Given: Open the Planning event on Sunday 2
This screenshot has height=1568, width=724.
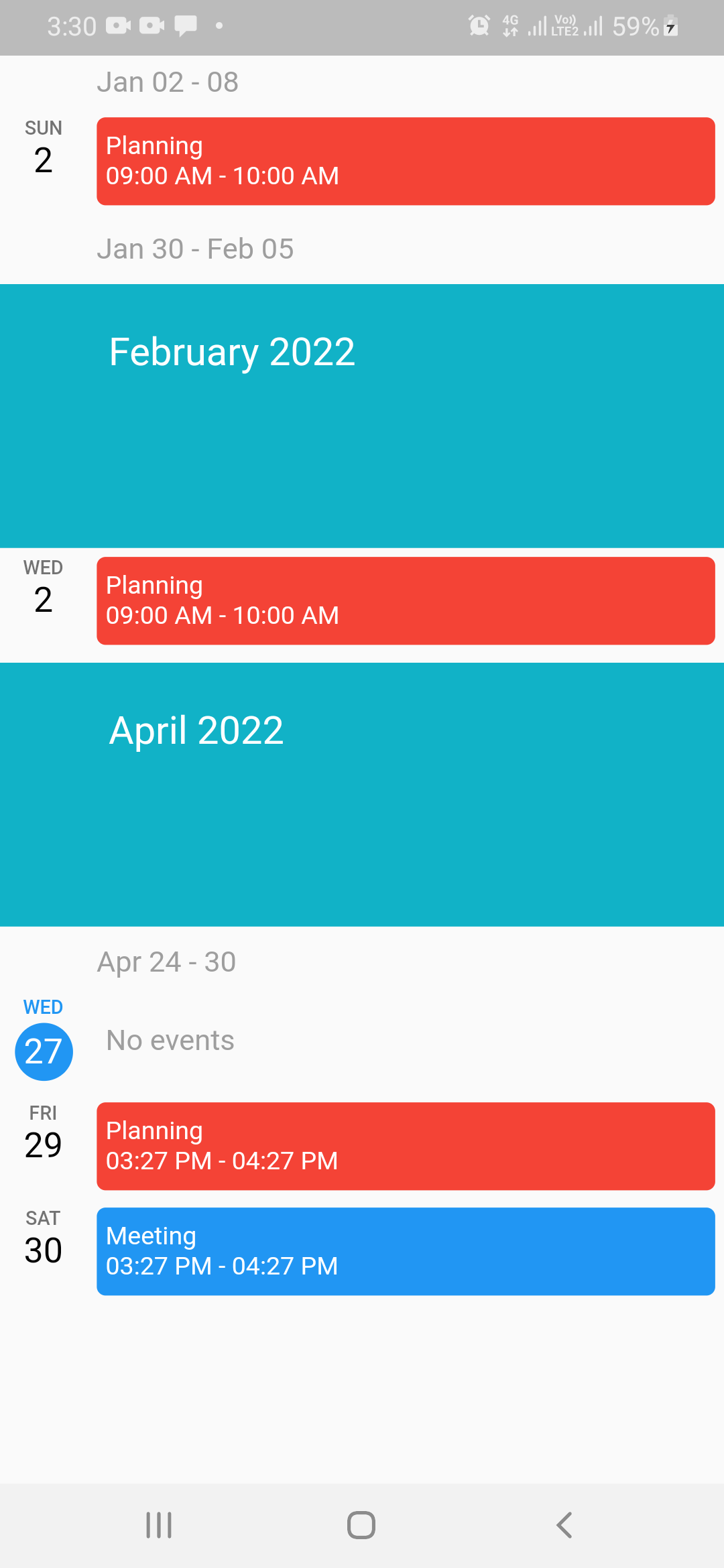Looking at the screenshot, I should [406, 161].
